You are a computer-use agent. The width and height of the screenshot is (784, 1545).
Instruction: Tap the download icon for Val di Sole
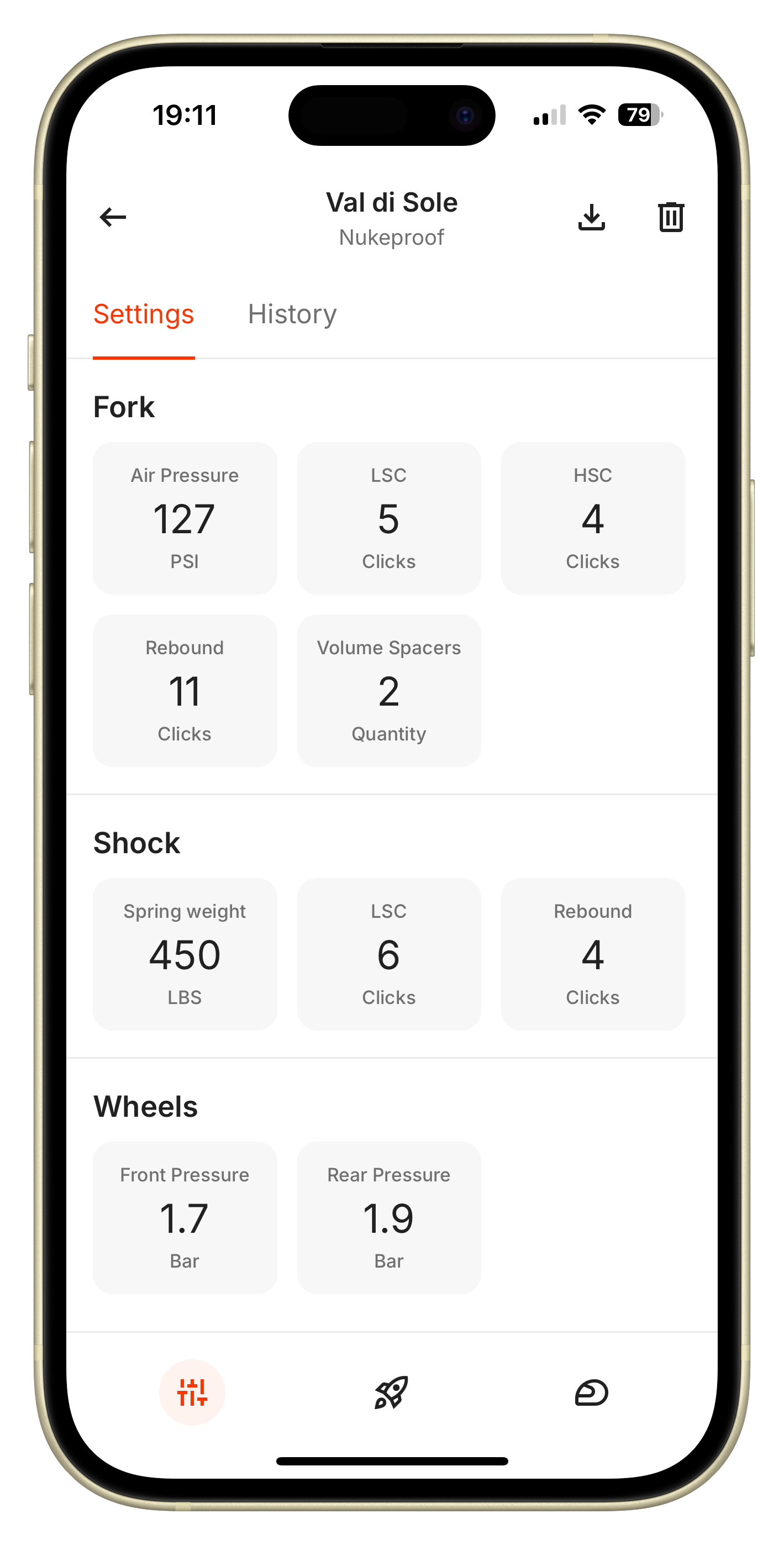tap(591, 217)
